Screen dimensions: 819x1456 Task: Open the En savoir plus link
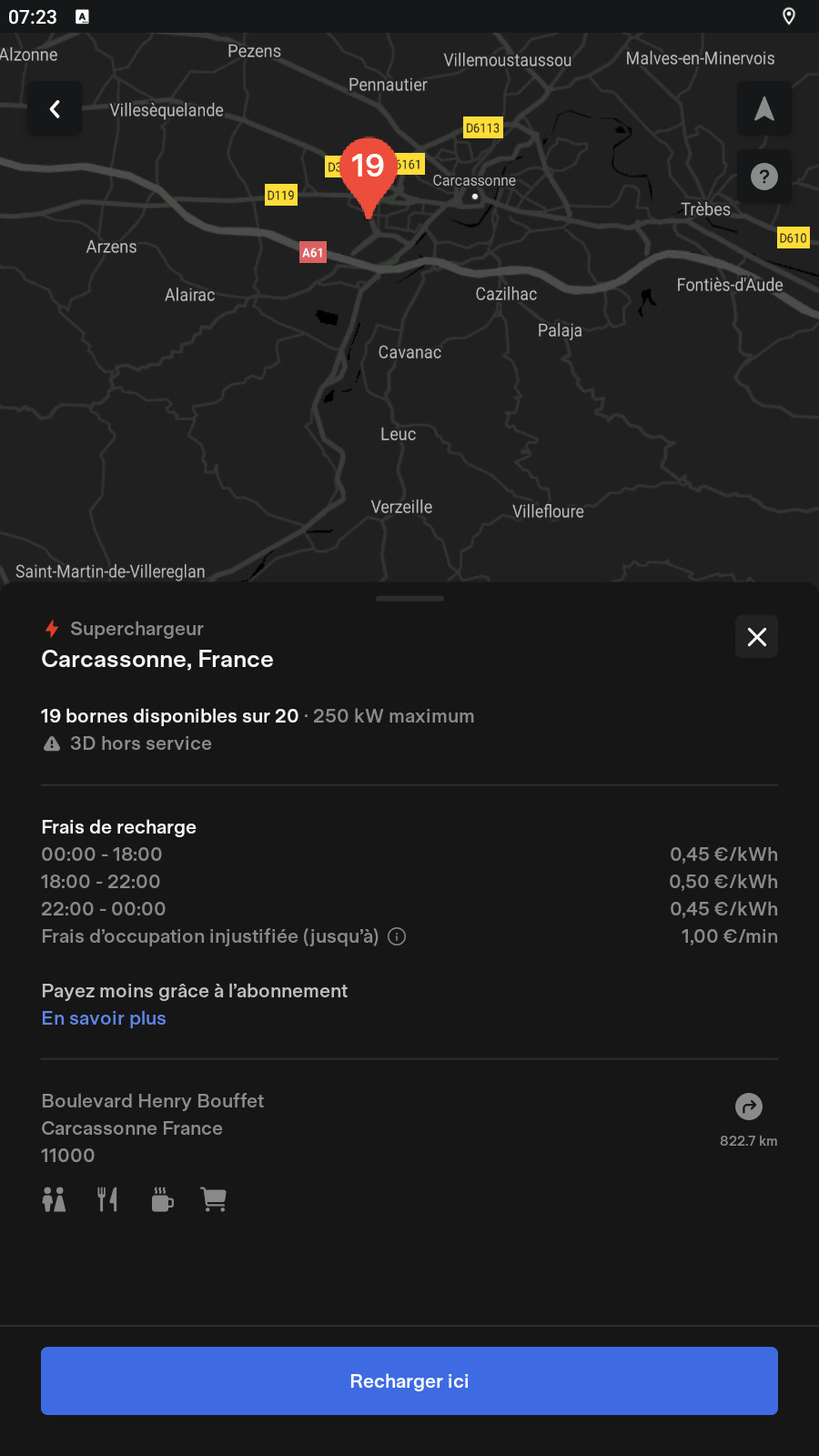click(x=104, y=1018)
